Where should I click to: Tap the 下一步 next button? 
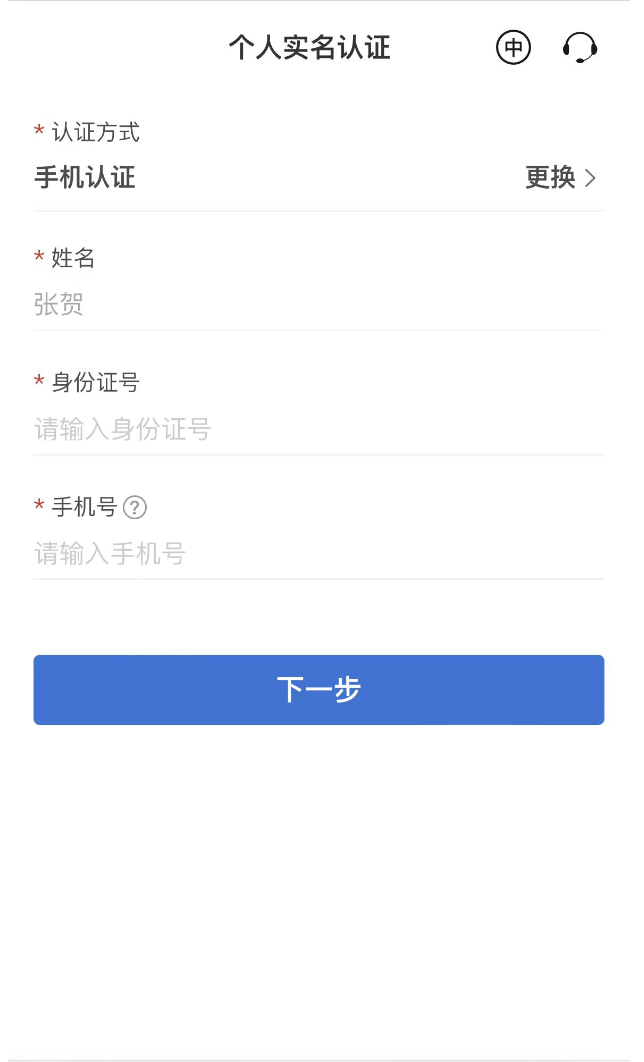318,689
